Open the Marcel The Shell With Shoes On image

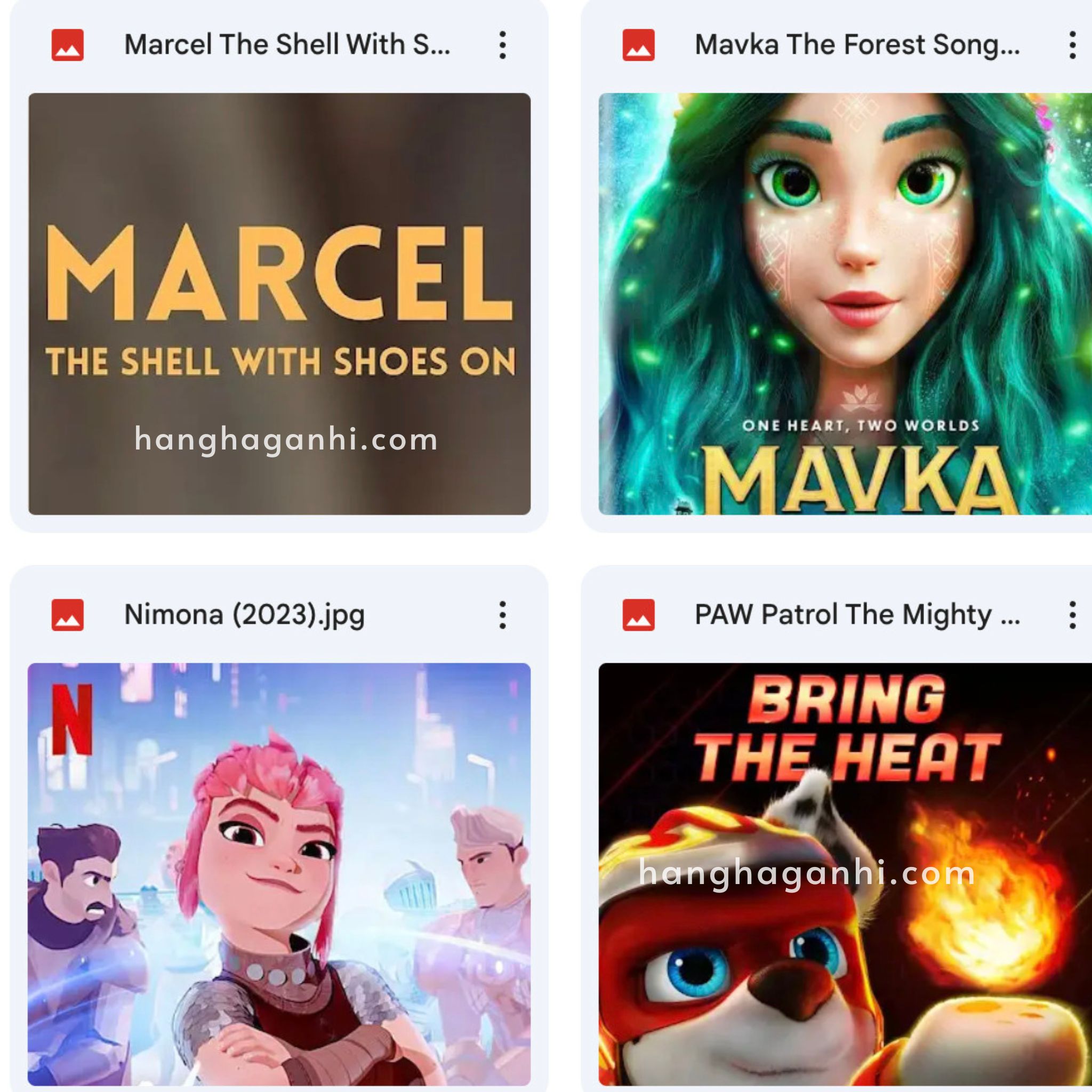(279, 303)
